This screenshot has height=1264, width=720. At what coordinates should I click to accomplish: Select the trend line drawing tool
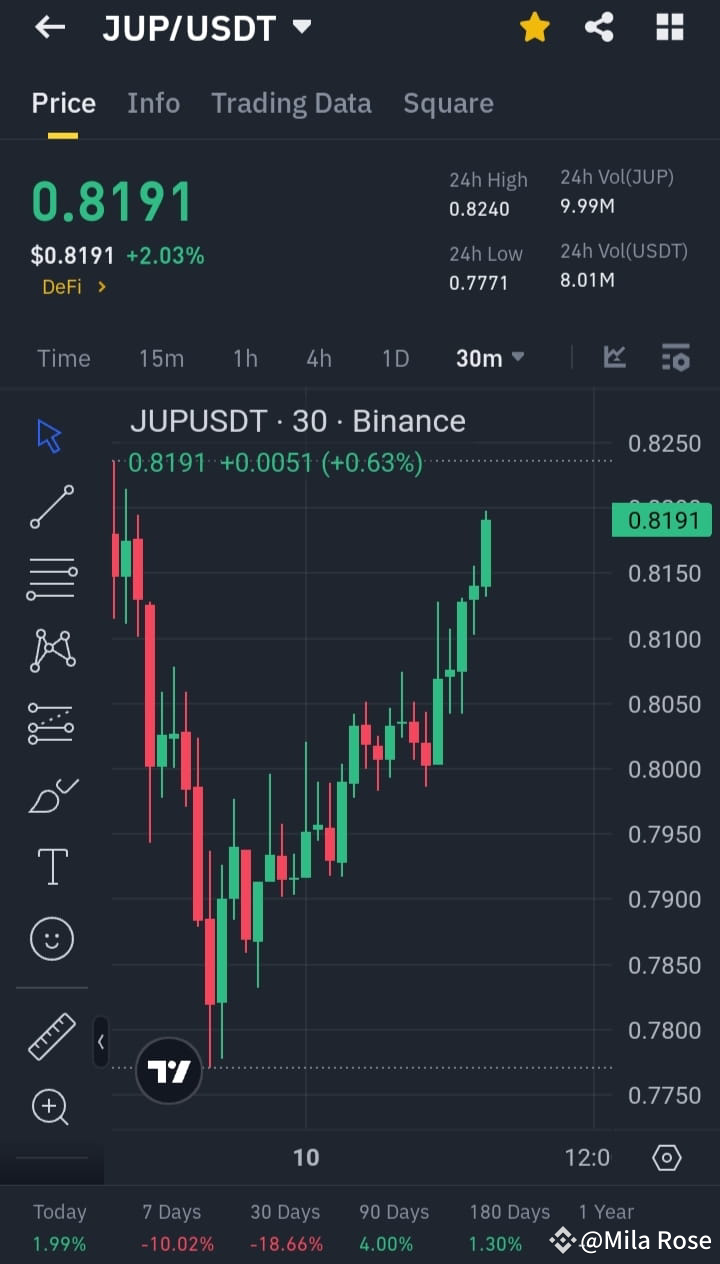(51, 507)
